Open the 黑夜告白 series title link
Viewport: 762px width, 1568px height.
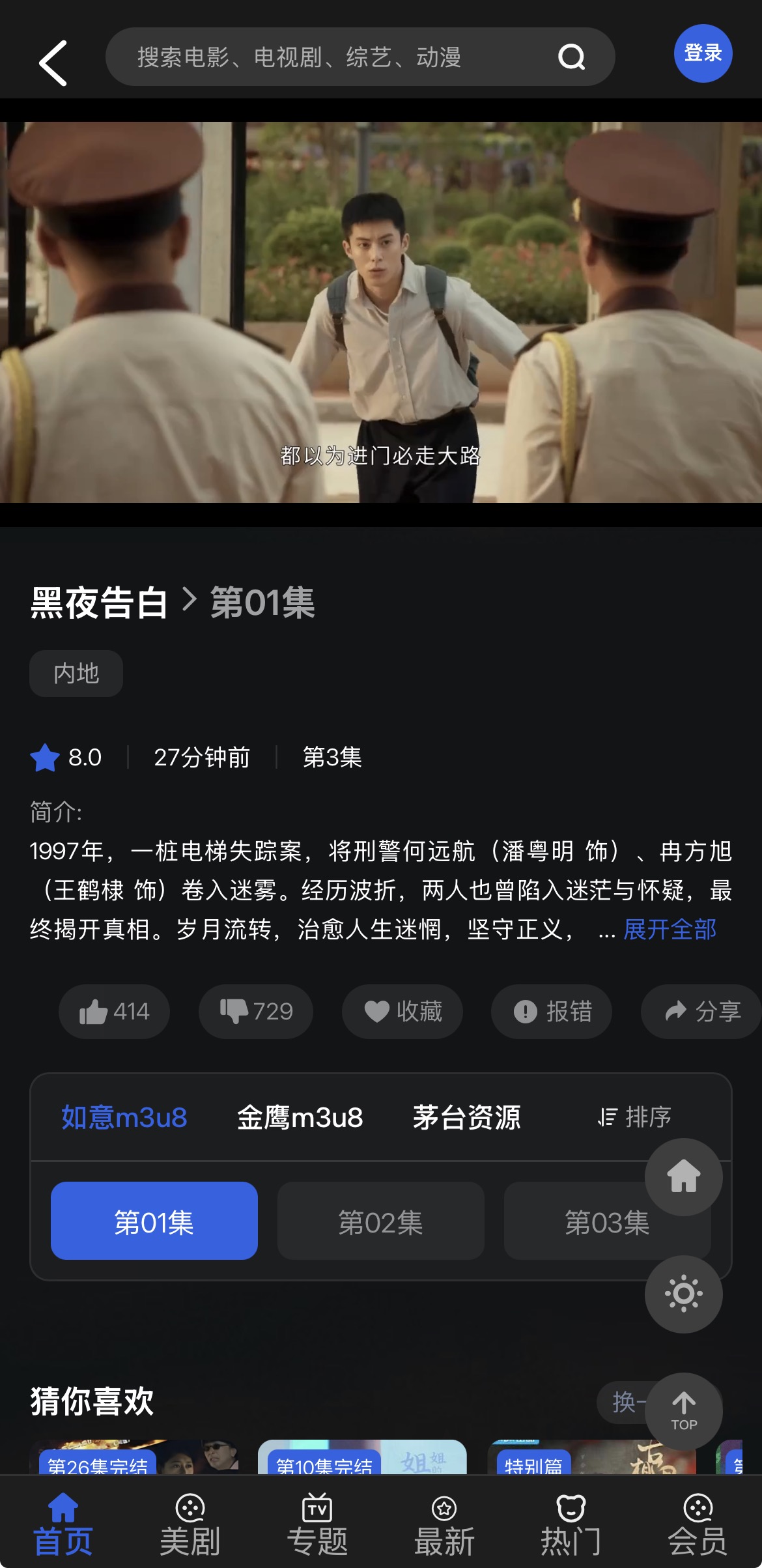point(99,603)
